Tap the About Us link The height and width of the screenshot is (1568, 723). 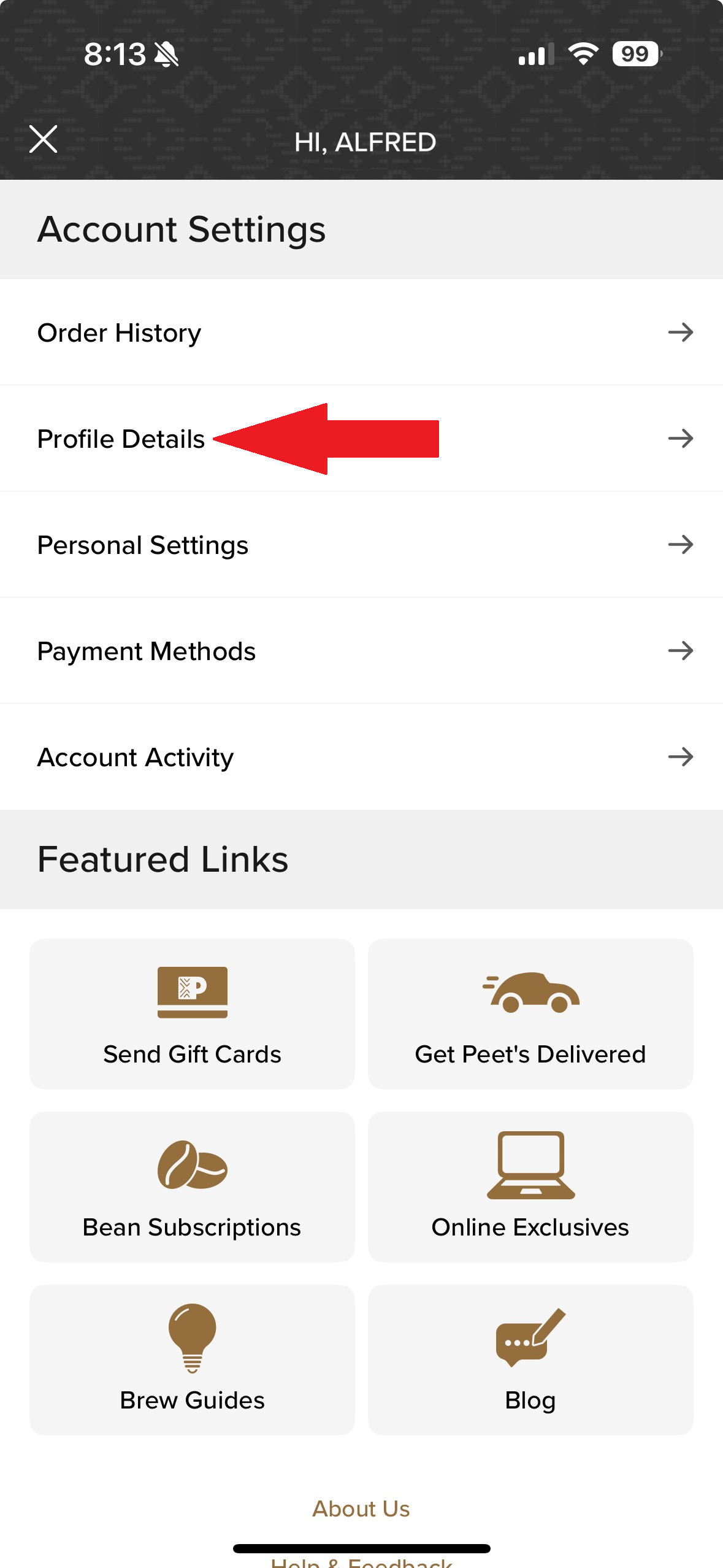pyautogui.click(x=361, y=1508)
